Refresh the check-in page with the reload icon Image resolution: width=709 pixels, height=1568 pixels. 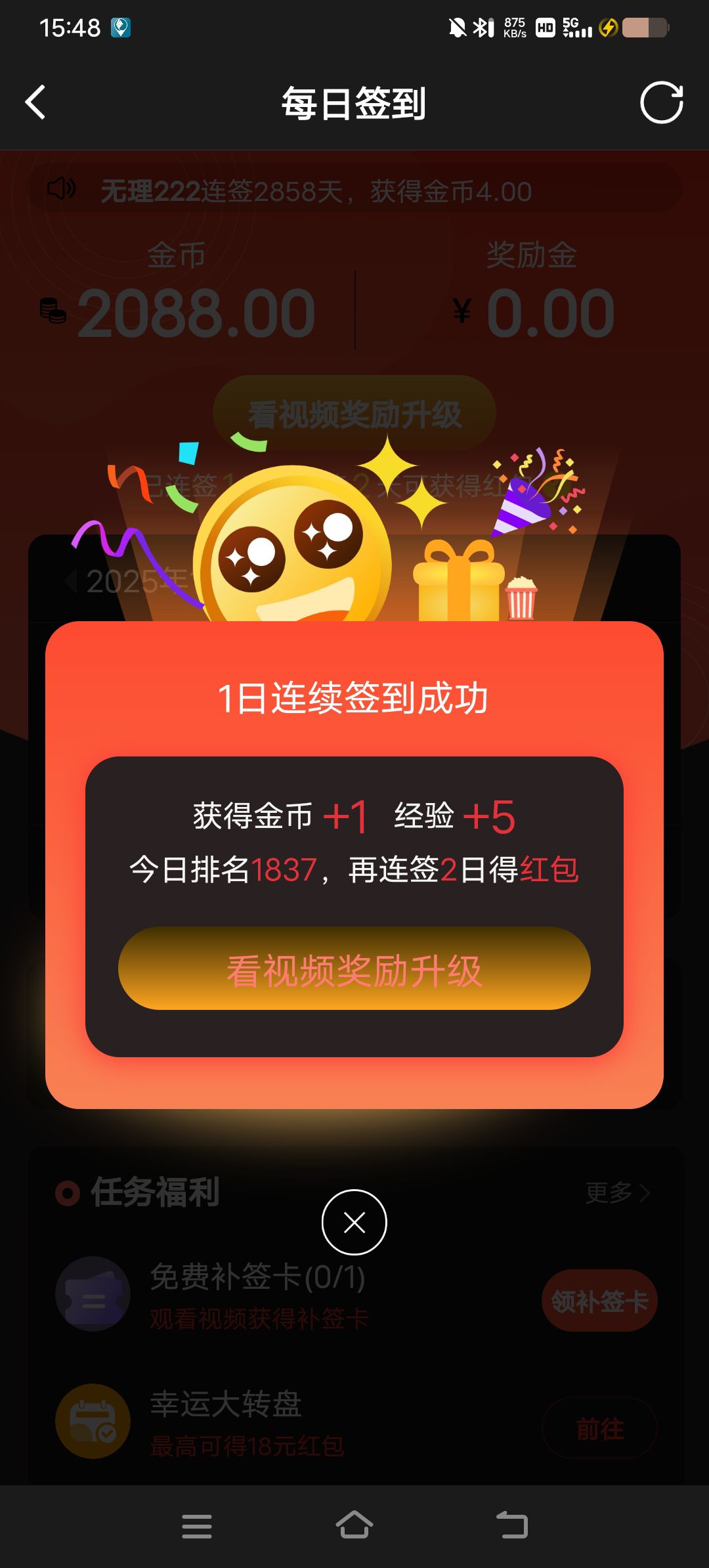[x=662, y=104]
